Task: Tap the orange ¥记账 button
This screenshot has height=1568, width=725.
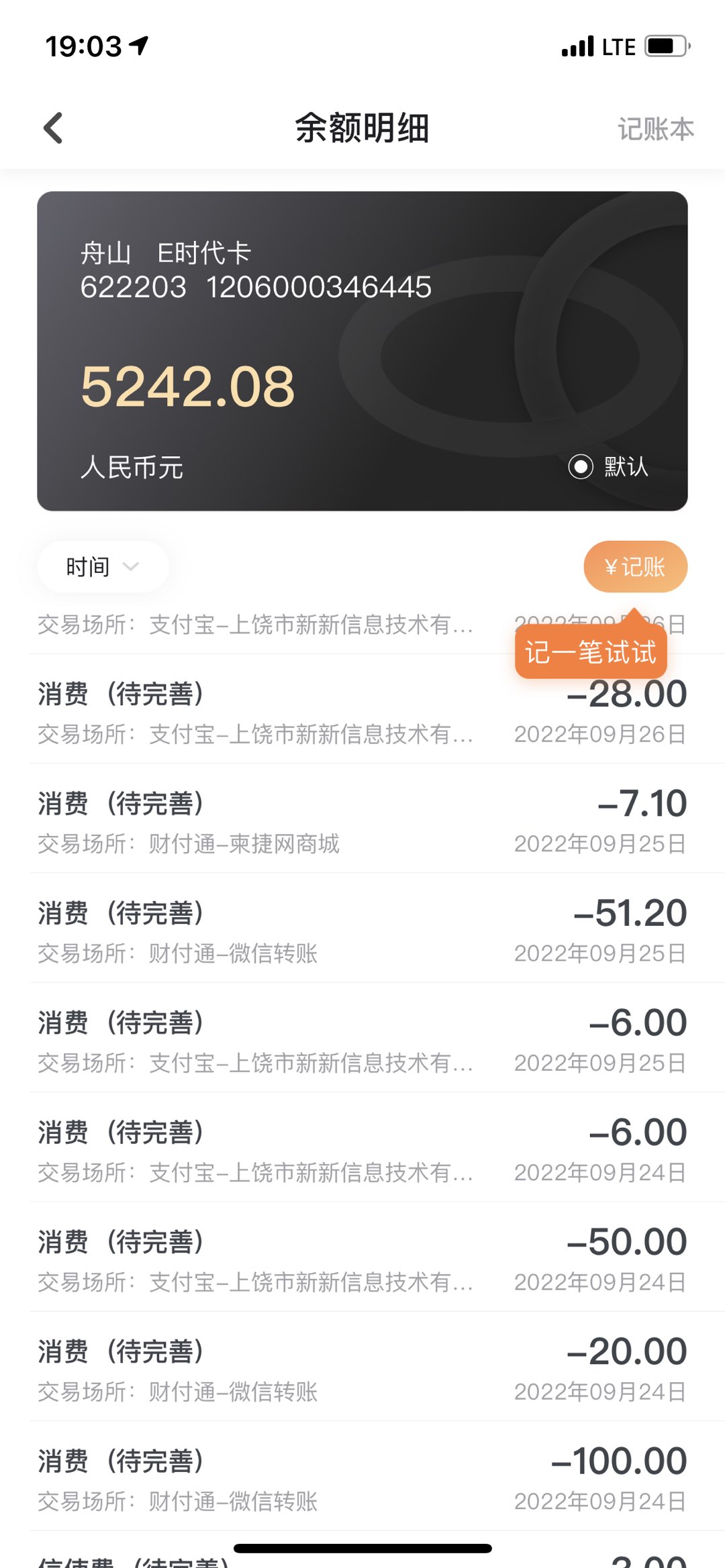Action: tap(635, 567)
